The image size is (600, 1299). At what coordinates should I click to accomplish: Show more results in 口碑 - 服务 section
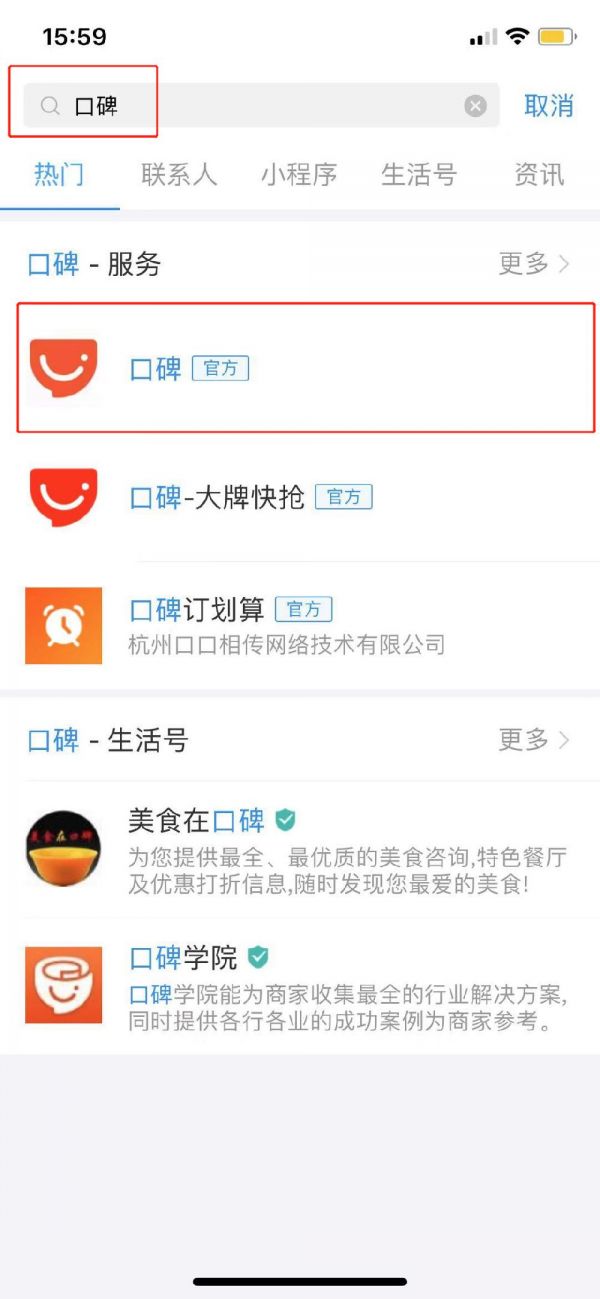[x=535, y=264]
